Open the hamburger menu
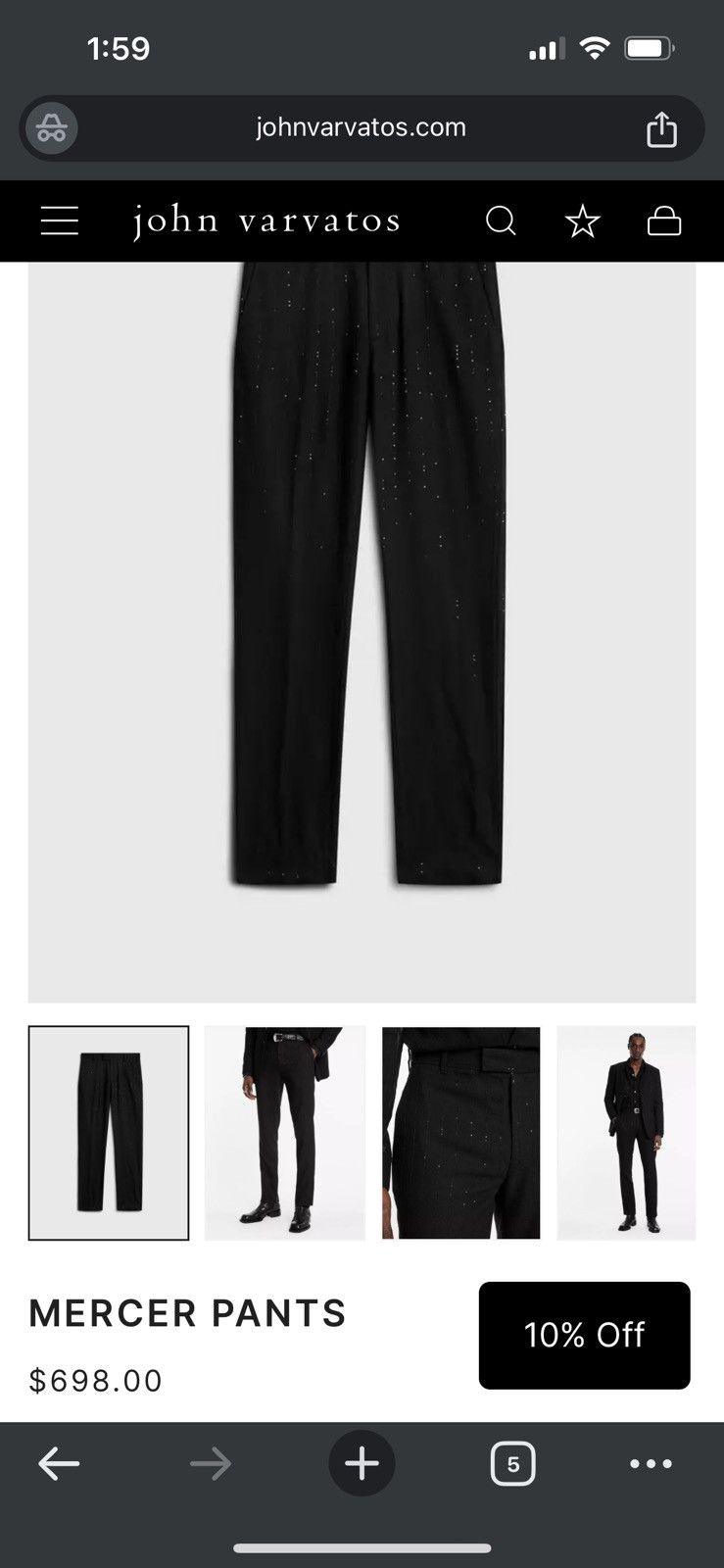 (59, 220)
